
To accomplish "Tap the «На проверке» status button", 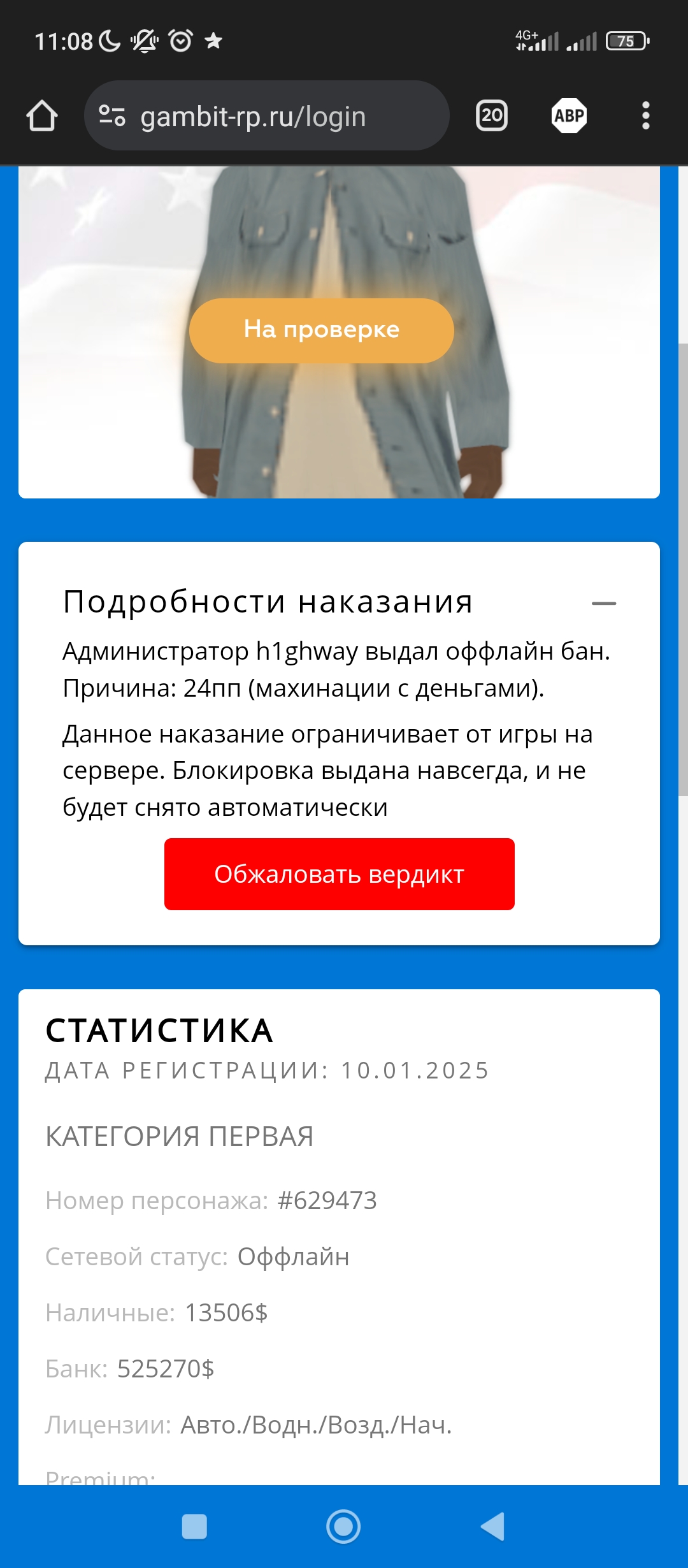I will pyautogui.click(x=322, y=330).
